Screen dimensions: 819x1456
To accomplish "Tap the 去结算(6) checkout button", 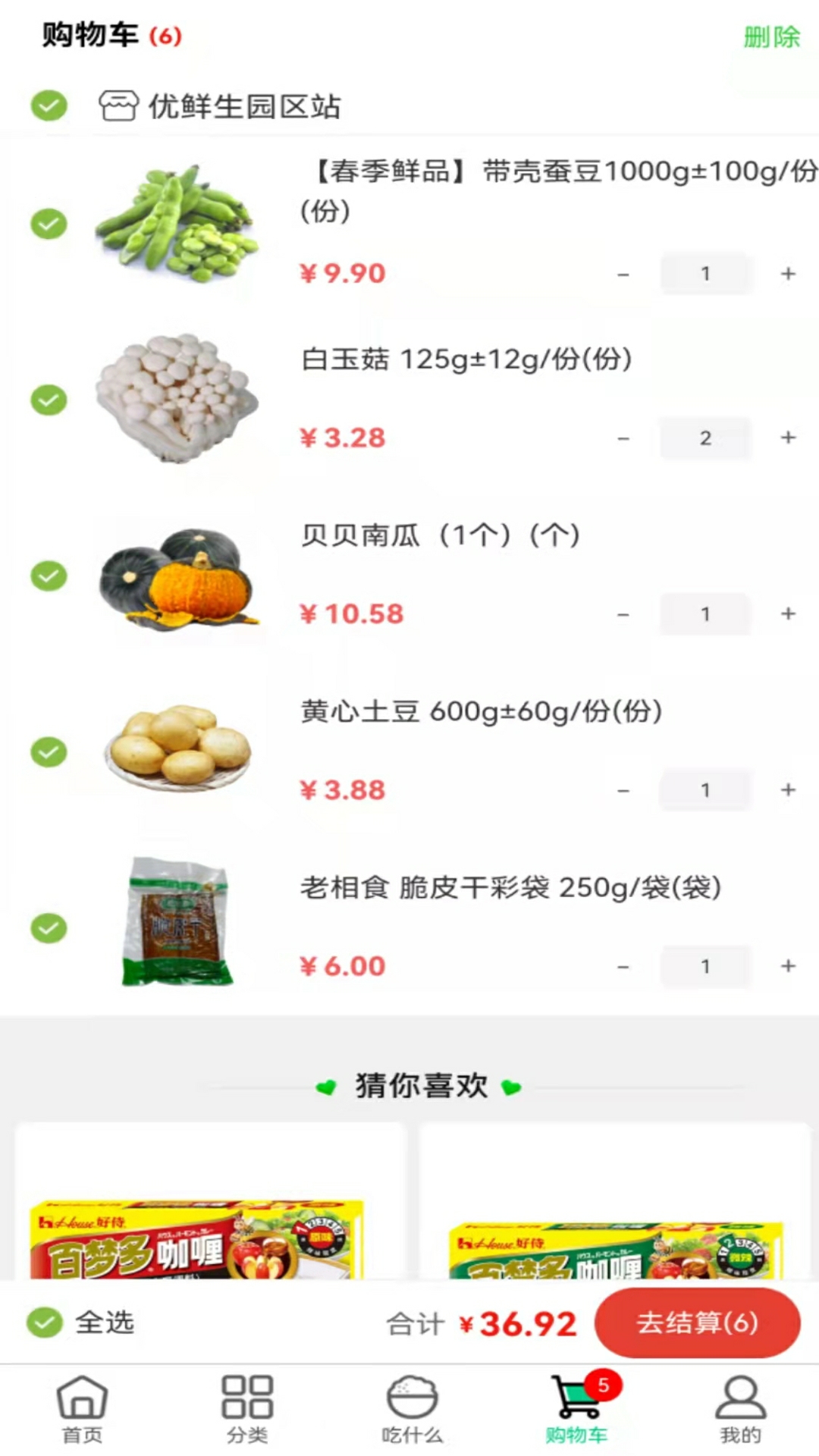I will pos(696,1323).
